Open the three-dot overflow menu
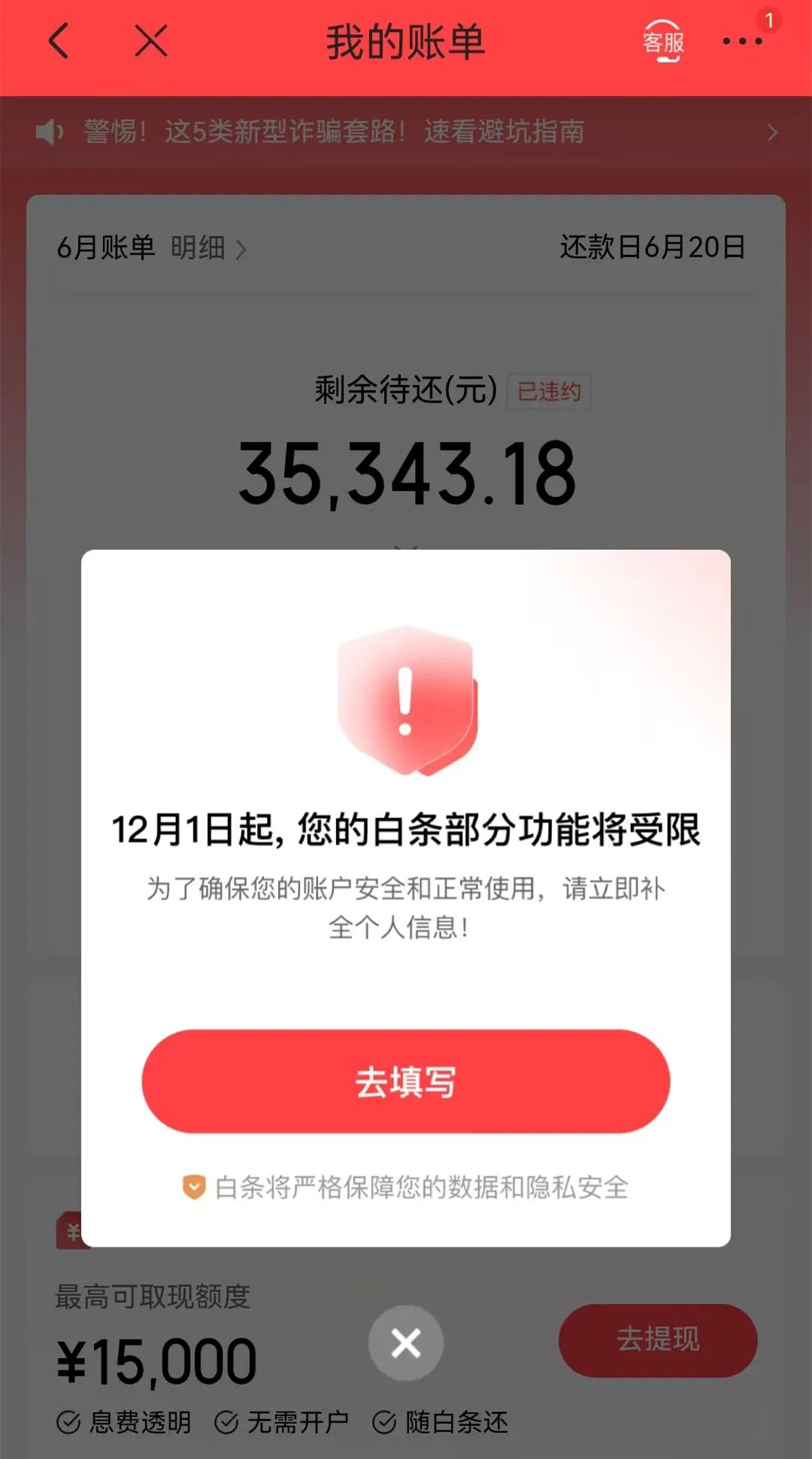The width and height of the screenshot is (812, 1459). [742, 41]
